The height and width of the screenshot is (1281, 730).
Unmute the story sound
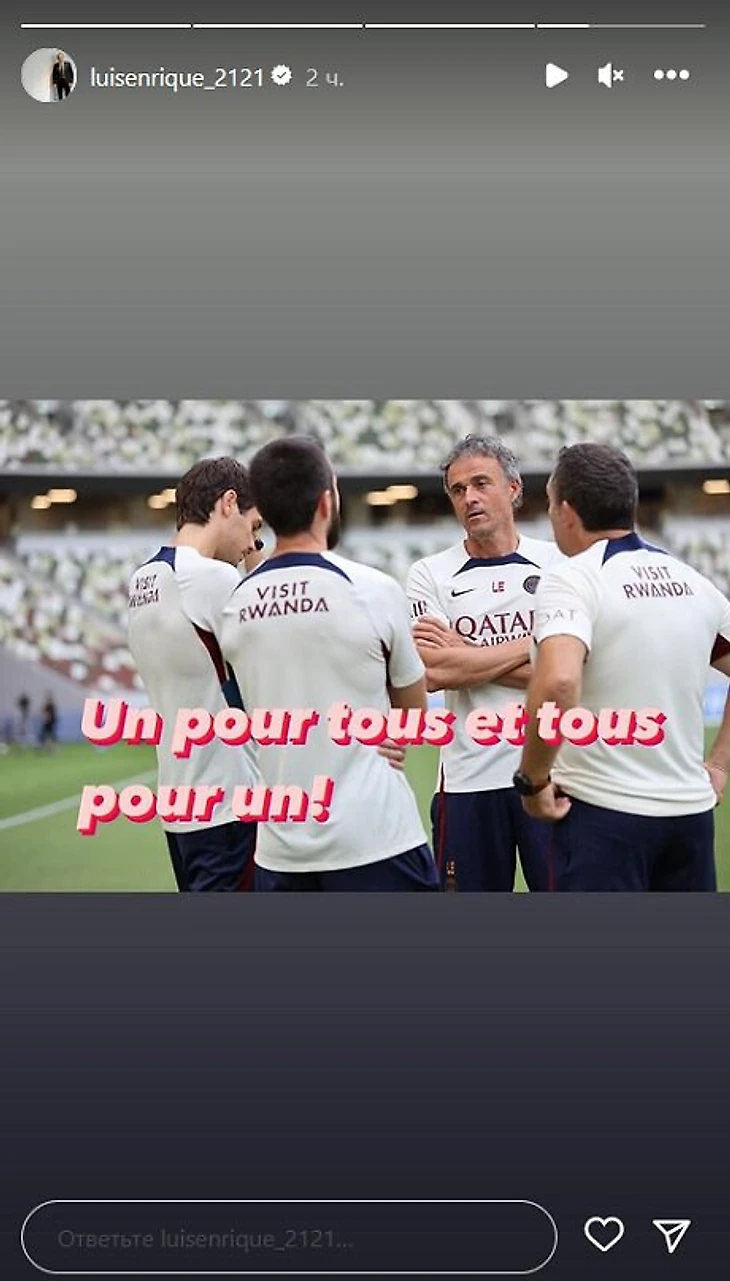pos(610,75)
